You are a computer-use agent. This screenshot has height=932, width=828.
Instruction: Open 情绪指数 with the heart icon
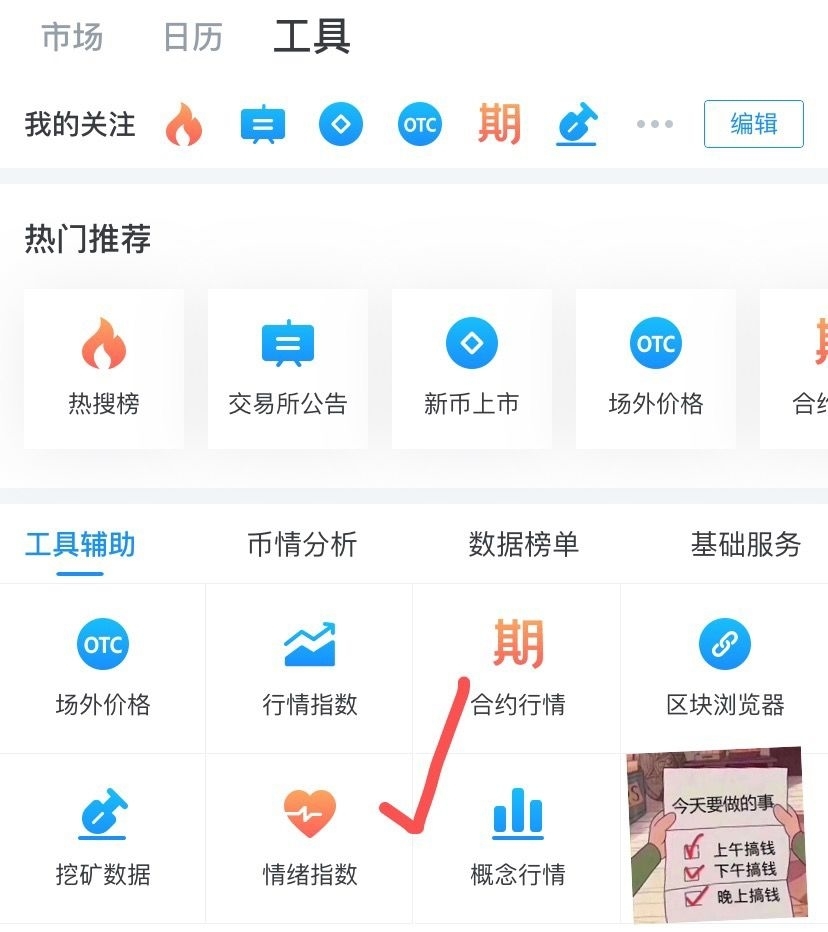pyautogui.click(x=309, y=838)
